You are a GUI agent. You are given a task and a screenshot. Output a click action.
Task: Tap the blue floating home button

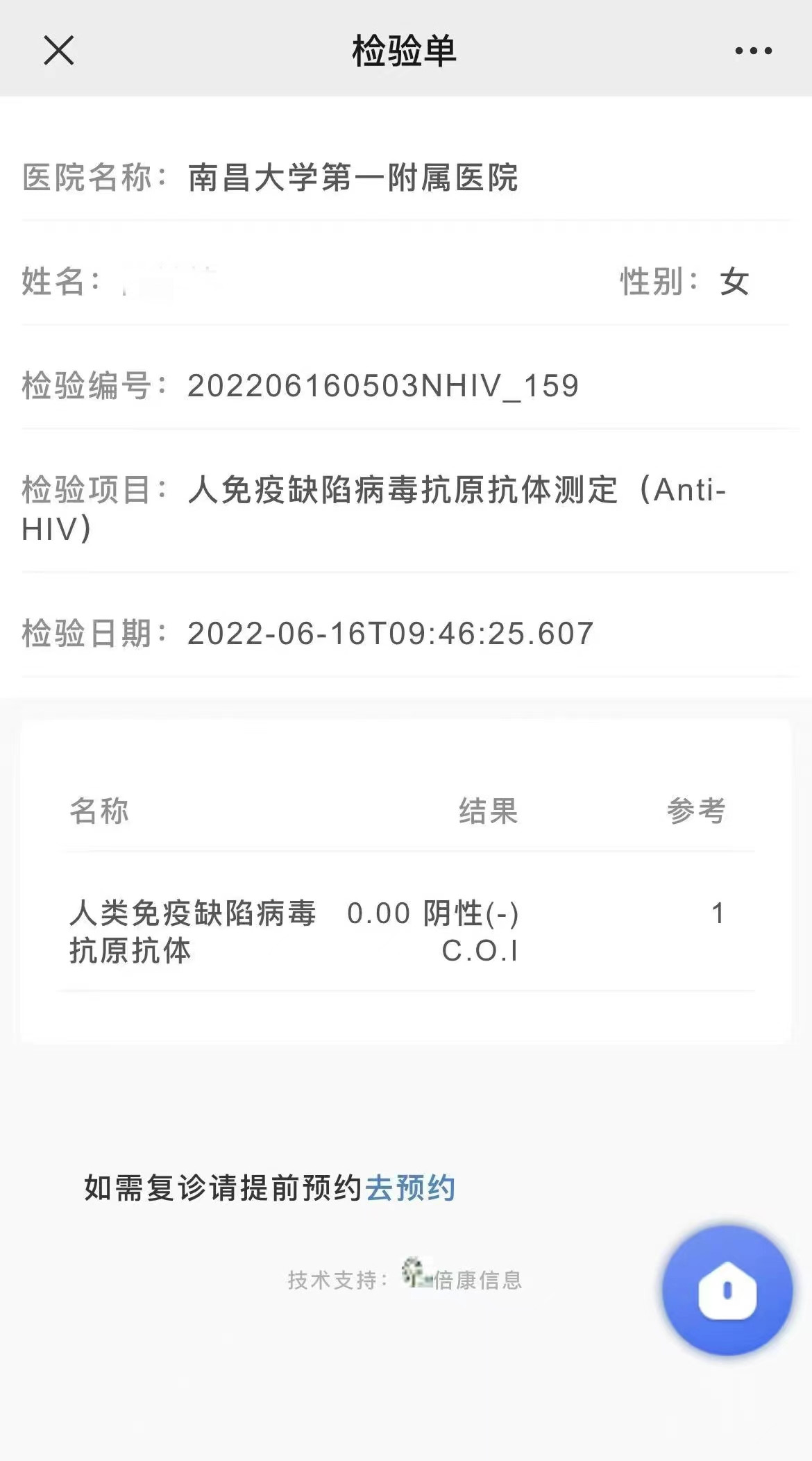click(727, 1289)
